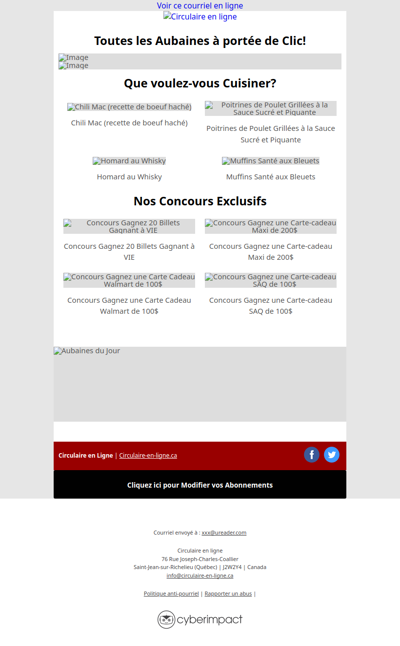
Task: Open the "Voir ce courriel en ligne" link
Action: [x=199, y=6]
